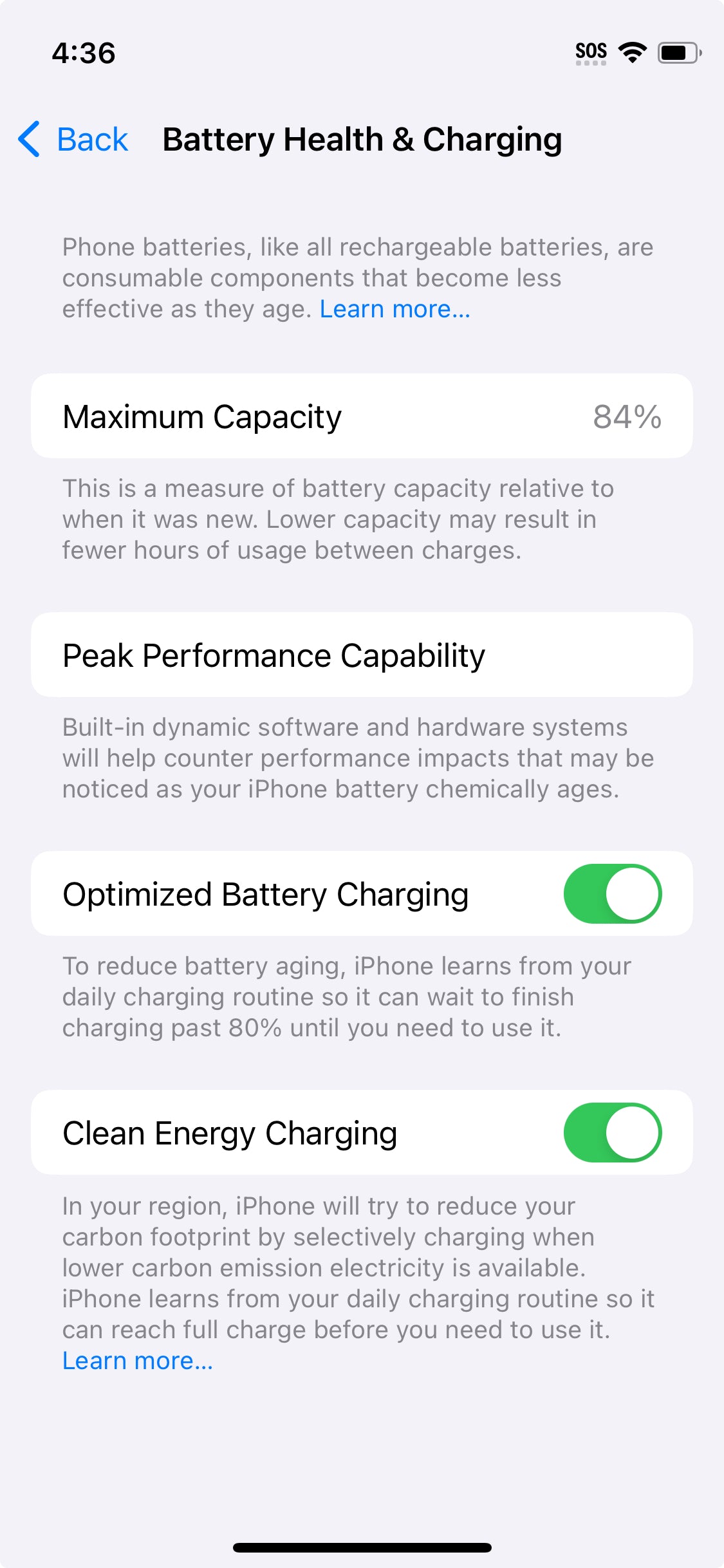This screenshot has width=724, height=1568.
Task: Go back to the previous settings page
Action: 74,139
